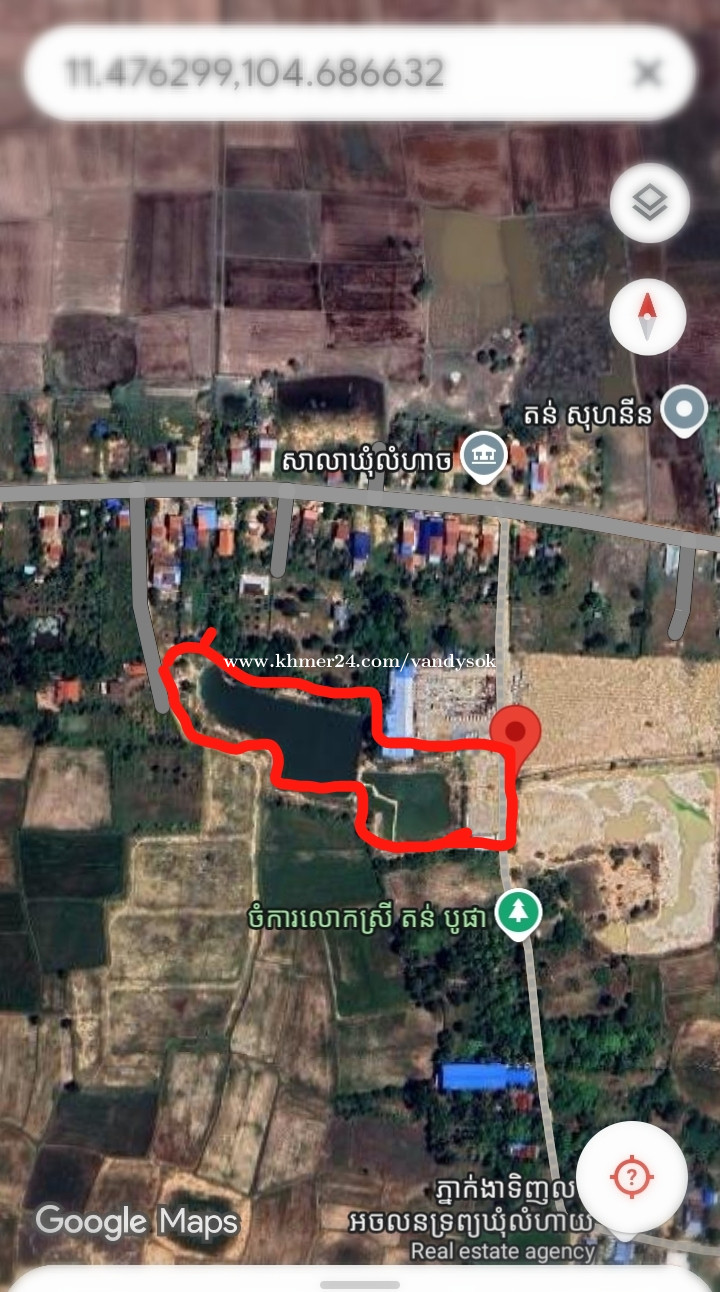Tap the coordinates search box
This screenshot has width=720, height=1292.
[x=330, y=73]
